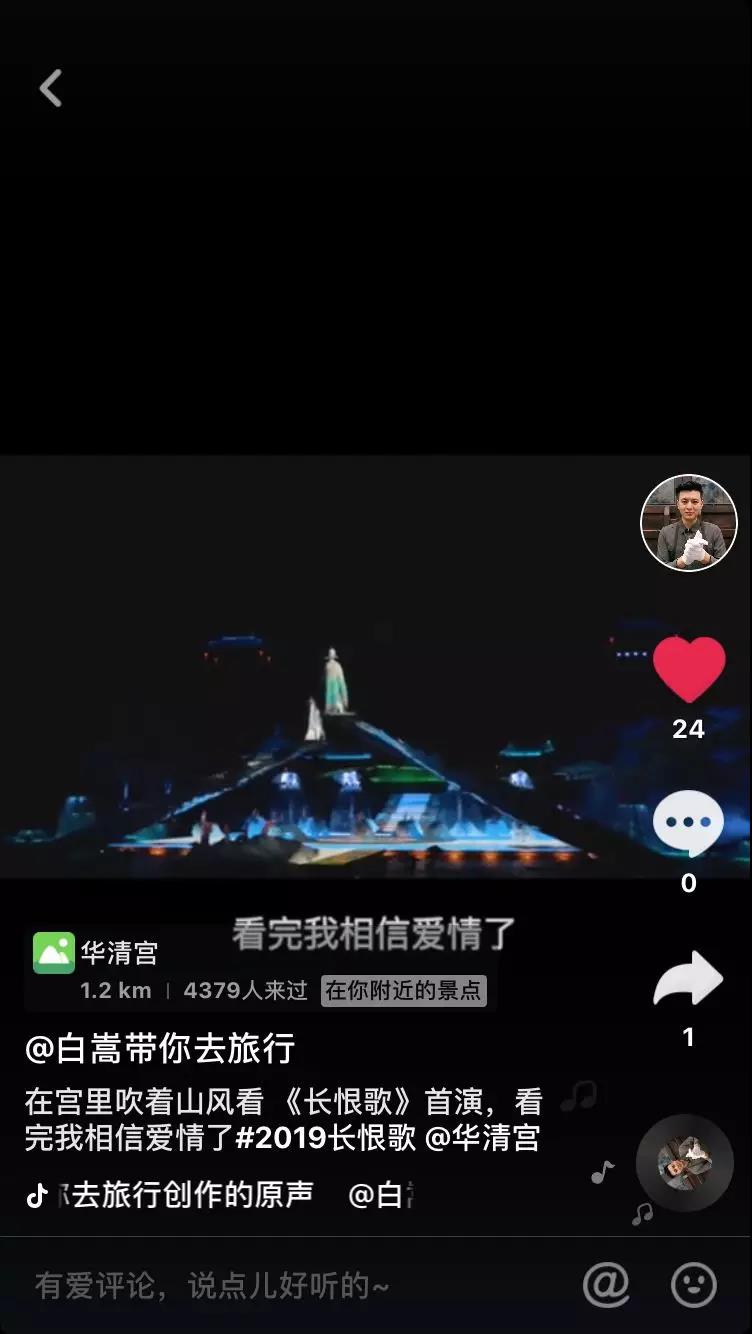Open the comments bubble
The width and height of the screenshot is (752, 1334).
688,824
